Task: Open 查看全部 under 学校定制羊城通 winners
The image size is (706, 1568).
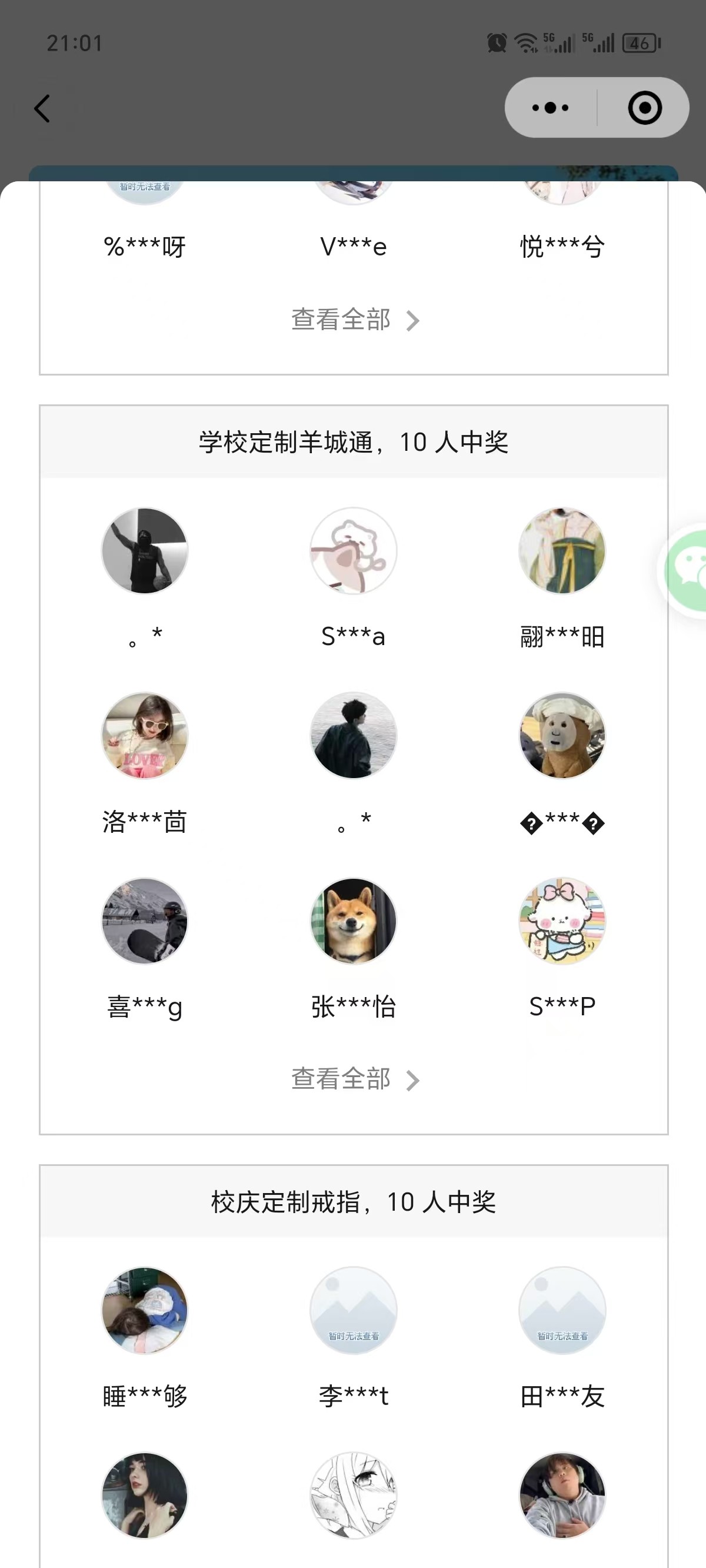Action: (355, 1079)
